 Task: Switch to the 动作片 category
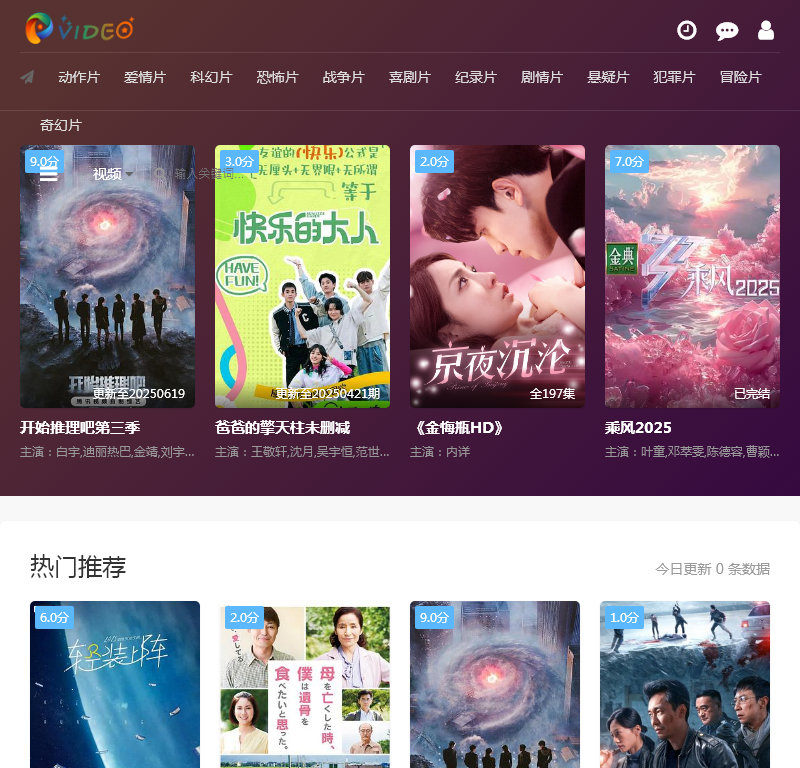[79, 77]
